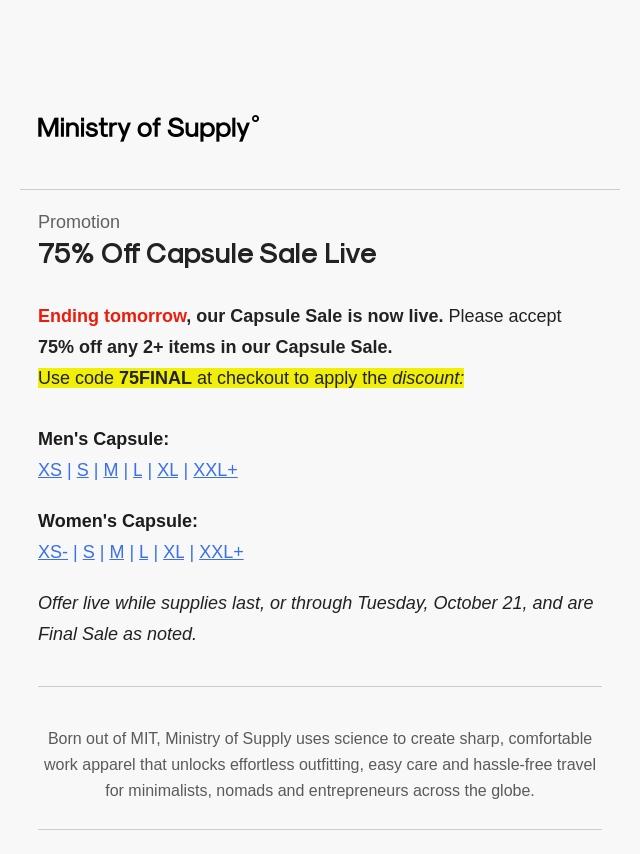Open Women's Capsule M size link

tap(117, 552)
